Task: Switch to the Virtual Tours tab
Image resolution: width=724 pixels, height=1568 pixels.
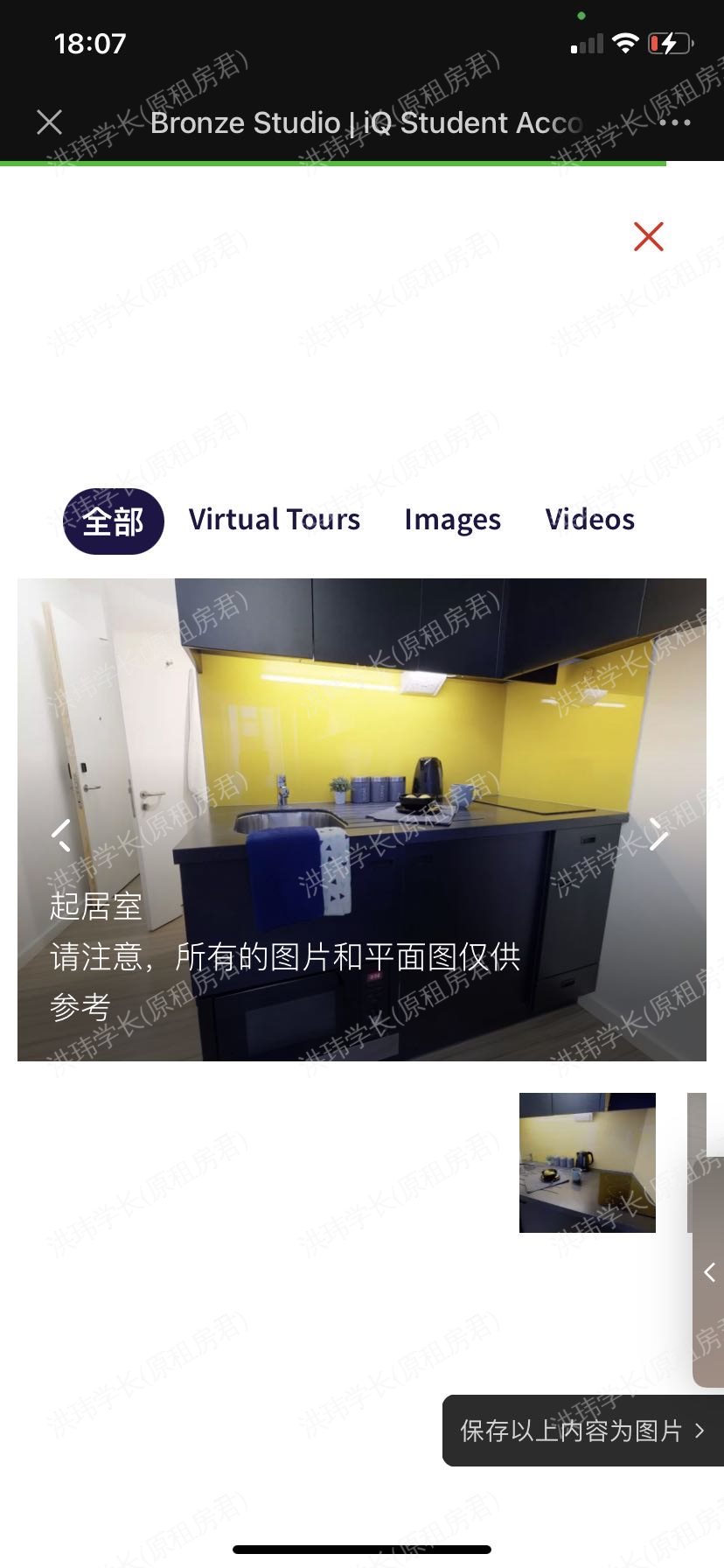Action: click(275, 520)
